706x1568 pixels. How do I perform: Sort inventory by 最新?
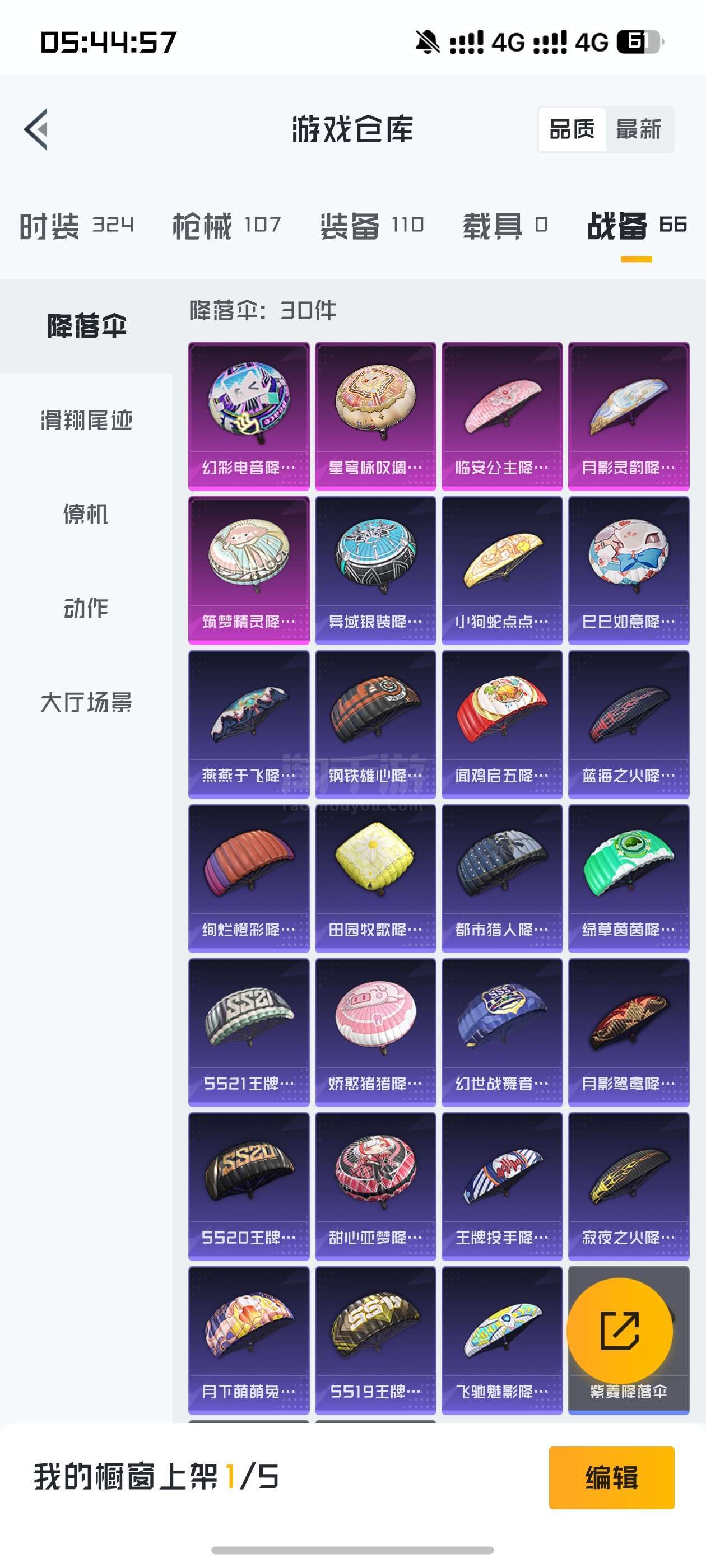(x=638, y=129)
